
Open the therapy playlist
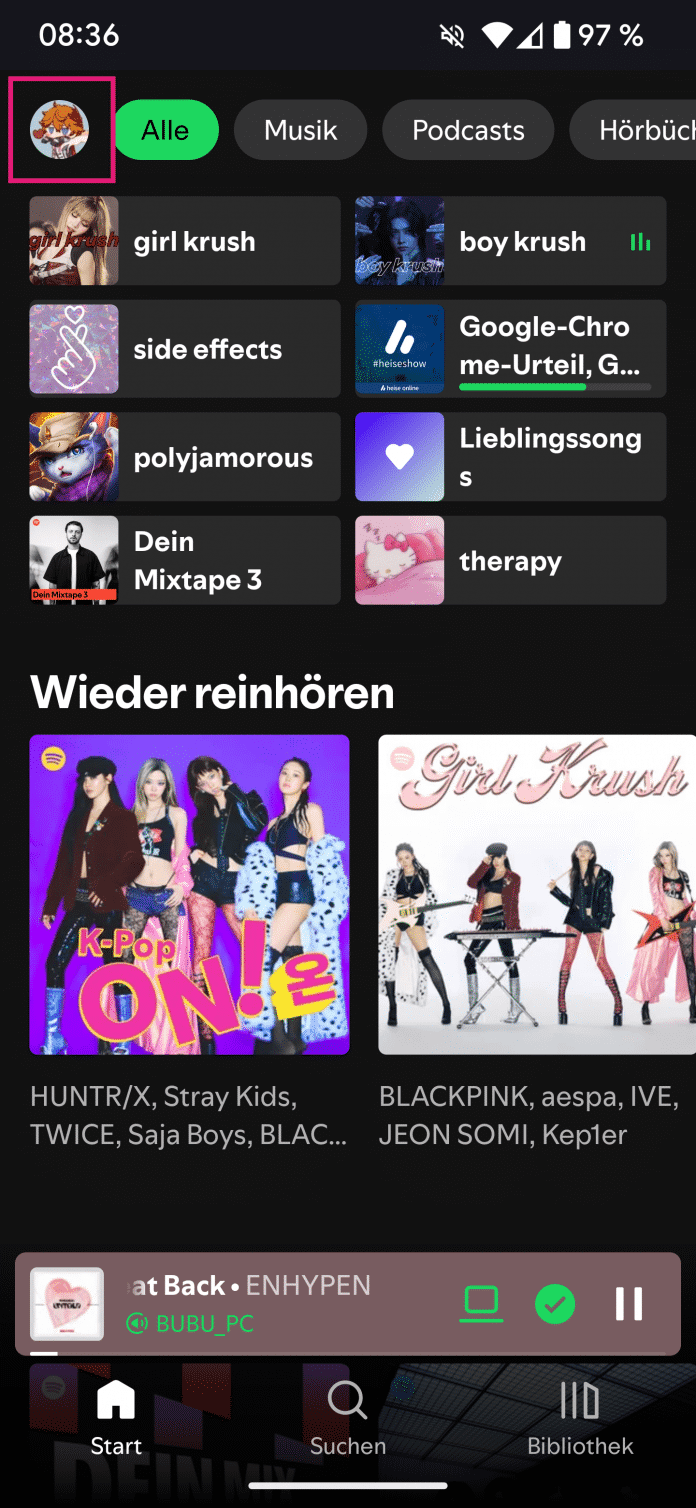coord(510,560)
